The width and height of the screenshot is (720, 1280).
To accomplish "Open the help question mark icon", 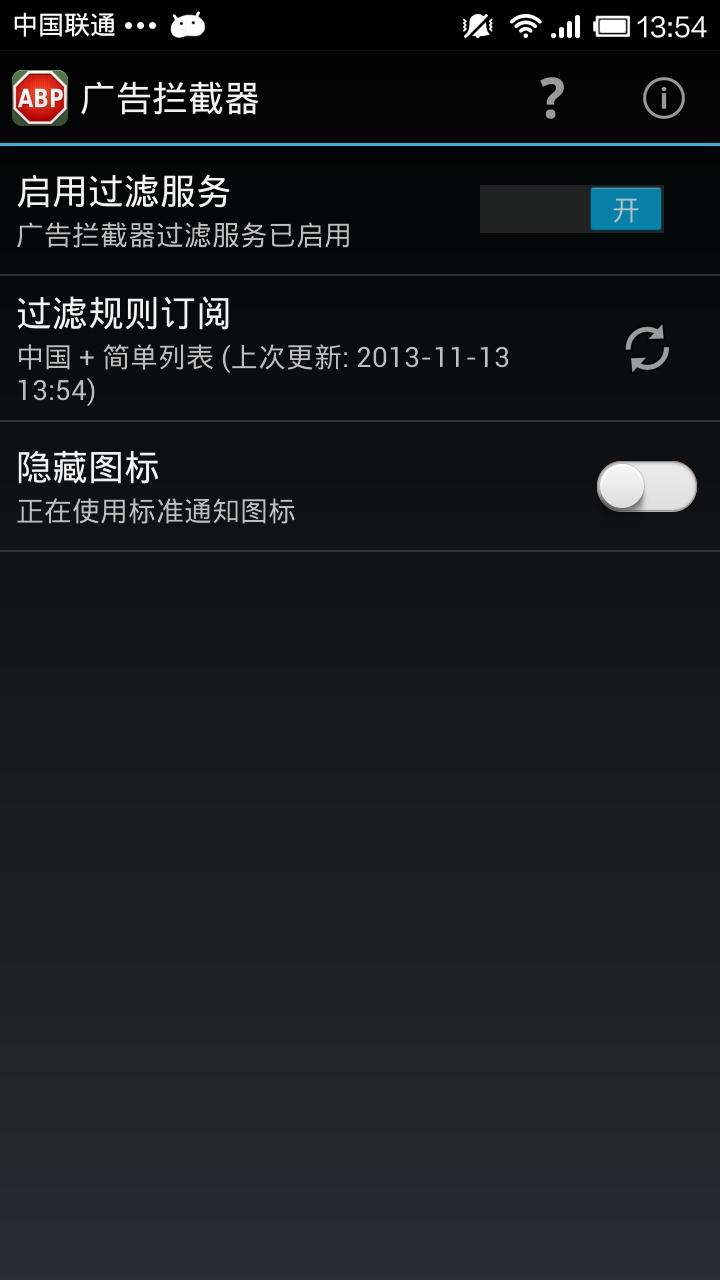I will click(551, 98).
